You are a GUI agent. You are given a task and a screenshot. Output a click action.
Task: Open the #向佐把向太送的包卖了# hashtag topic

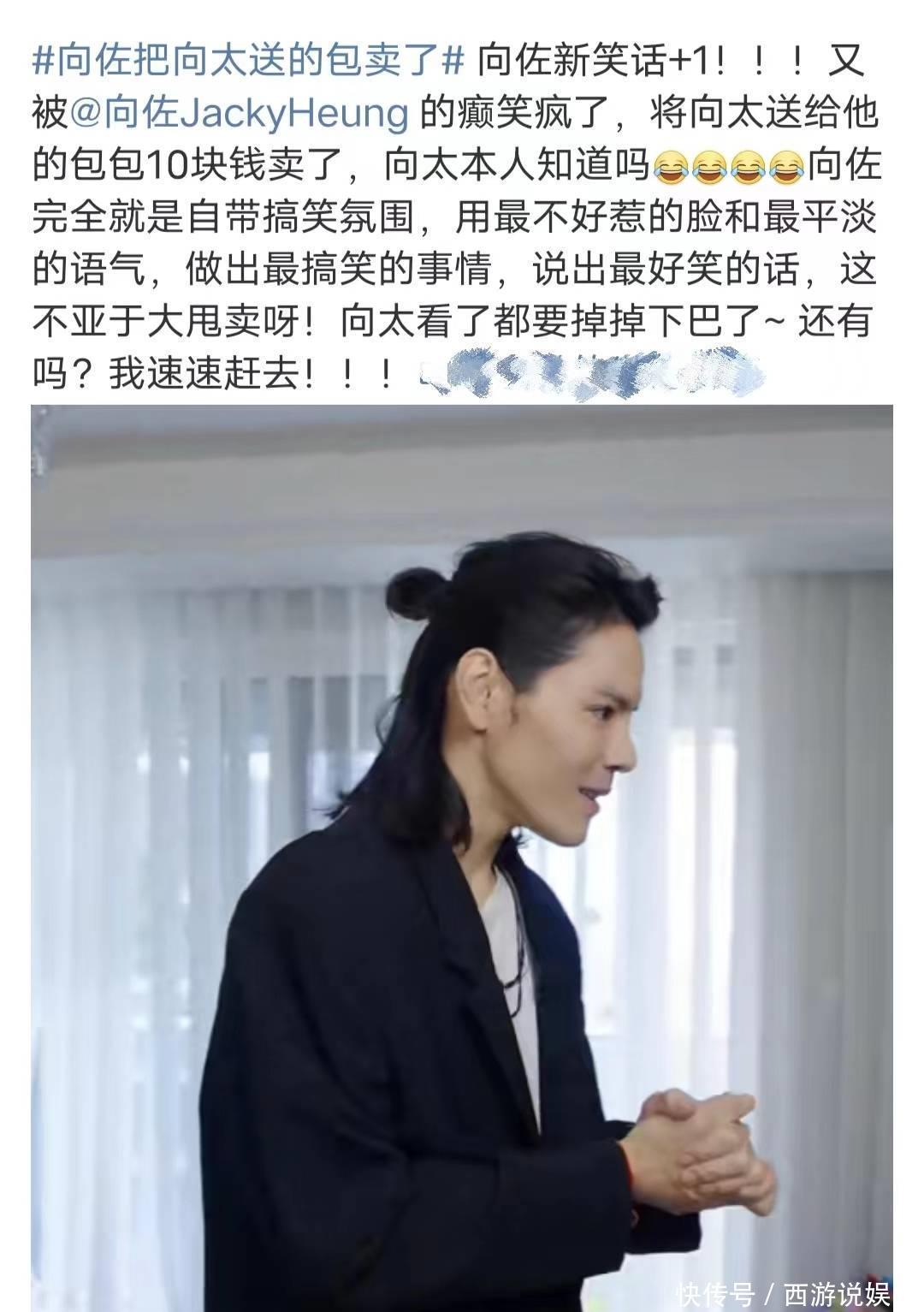248,62
